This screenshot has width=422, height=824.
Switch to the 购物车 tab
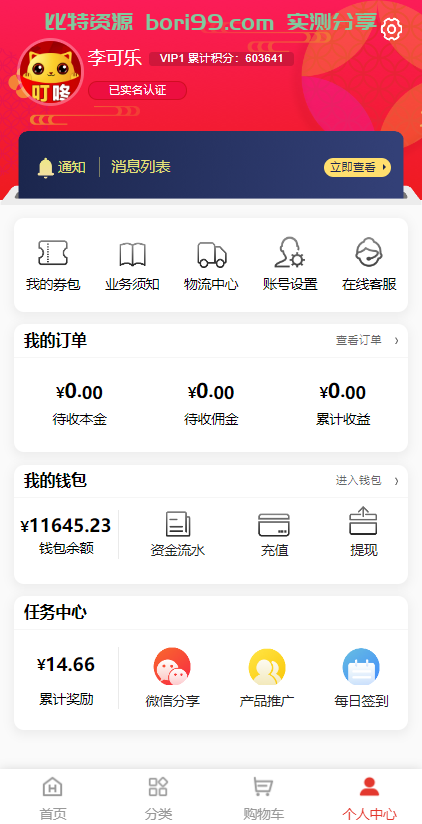[x=263, y=798]
